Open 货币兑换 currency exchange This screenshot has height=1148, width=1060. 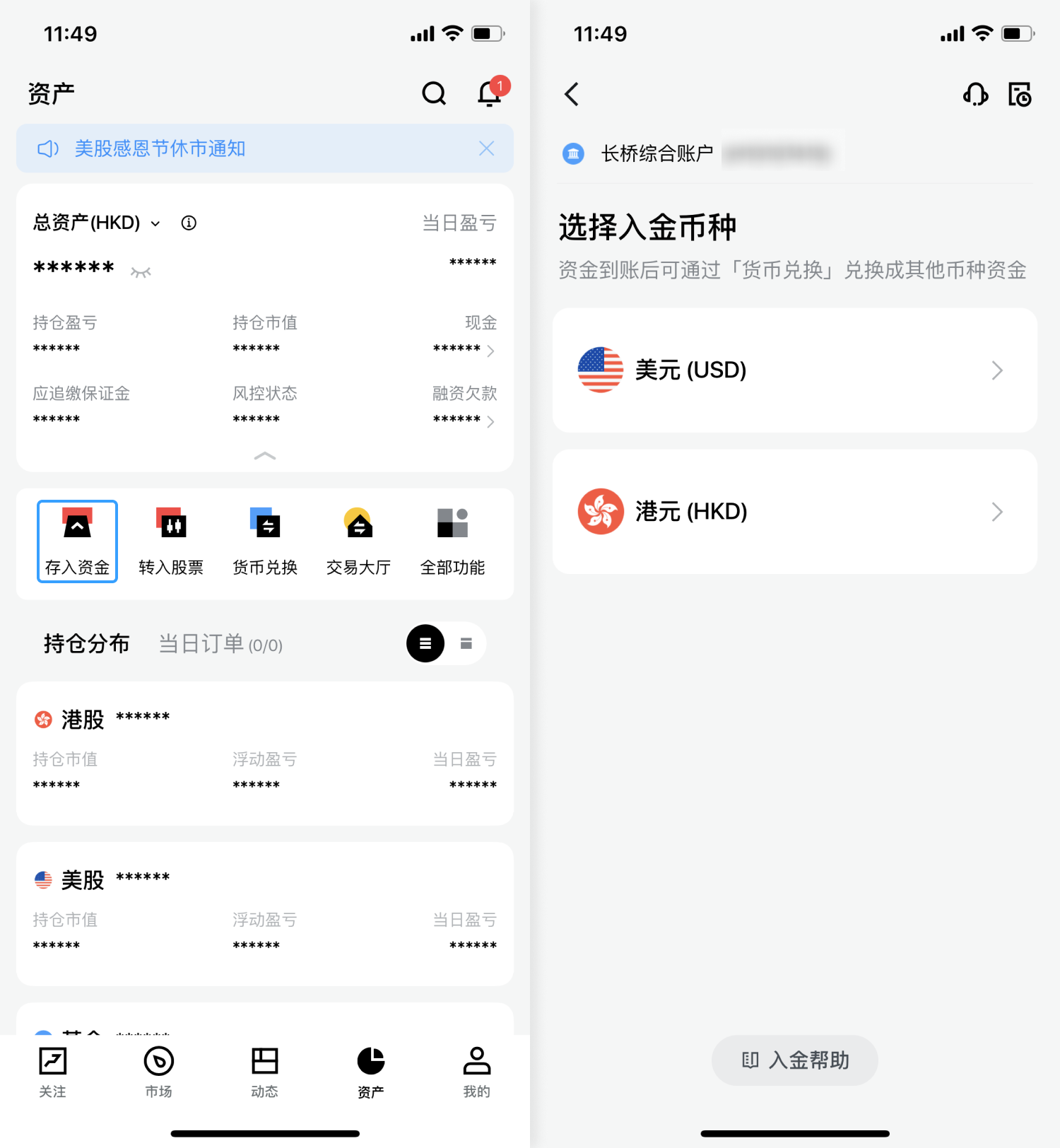pos(265,541)
